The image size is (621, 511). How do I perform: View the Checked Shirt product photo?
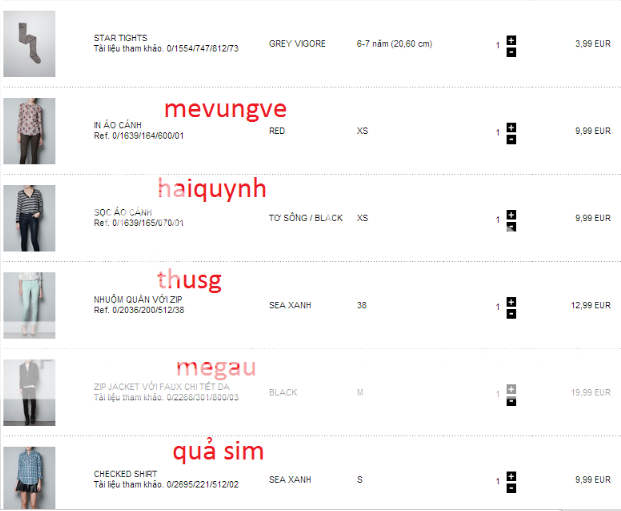click(29, 478)
